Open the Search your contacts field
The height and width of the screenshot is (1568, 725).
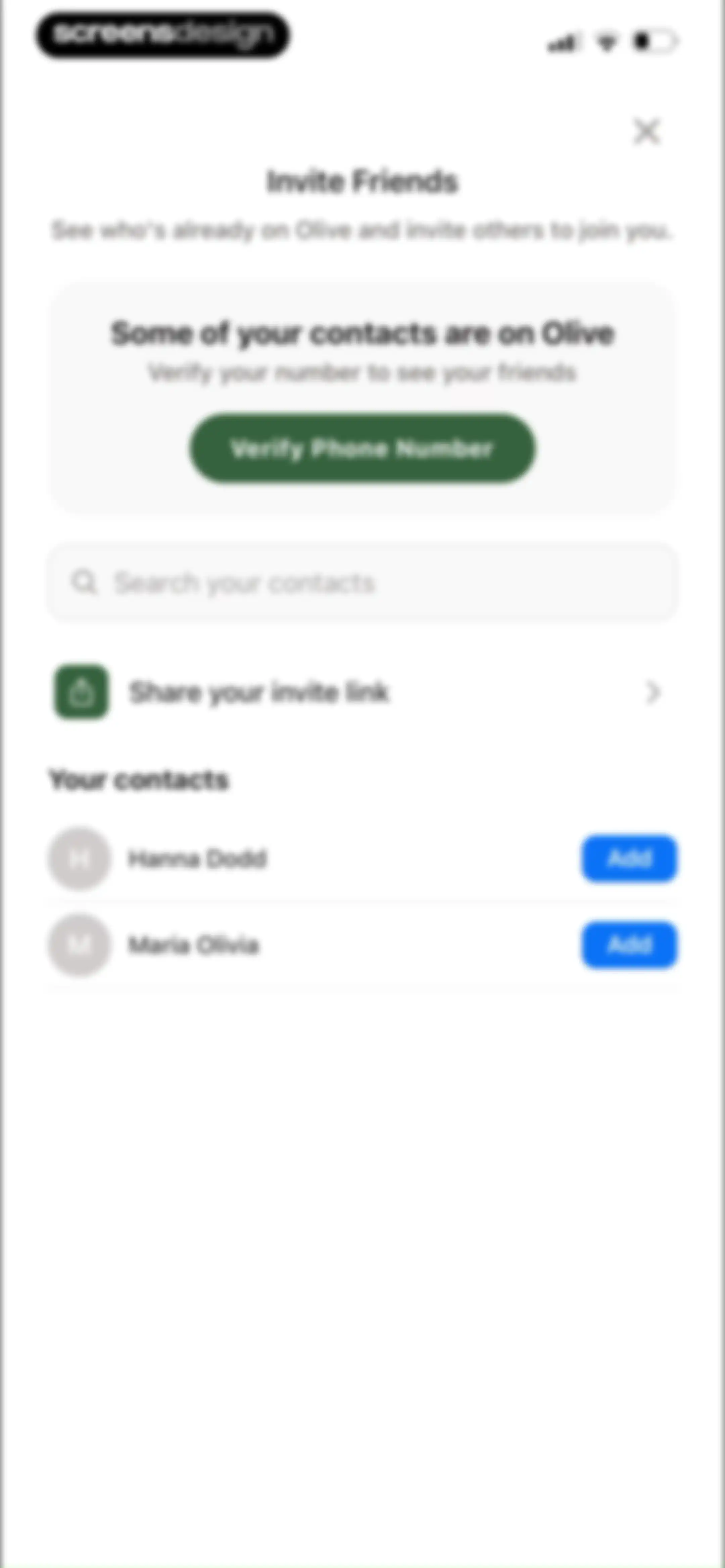363,583
